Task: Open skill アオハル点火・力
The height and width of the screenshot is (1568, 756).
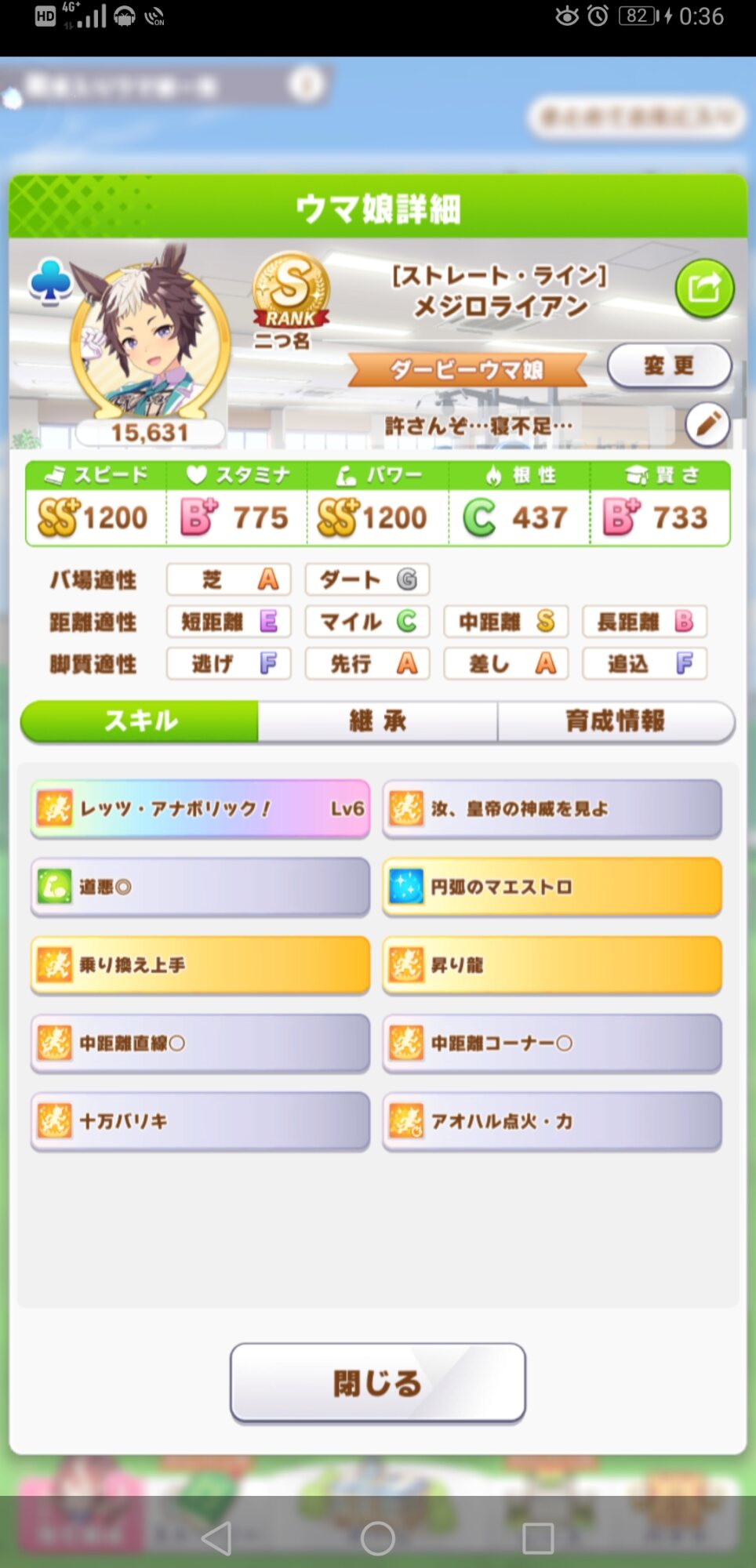Action: point(552,1121)
